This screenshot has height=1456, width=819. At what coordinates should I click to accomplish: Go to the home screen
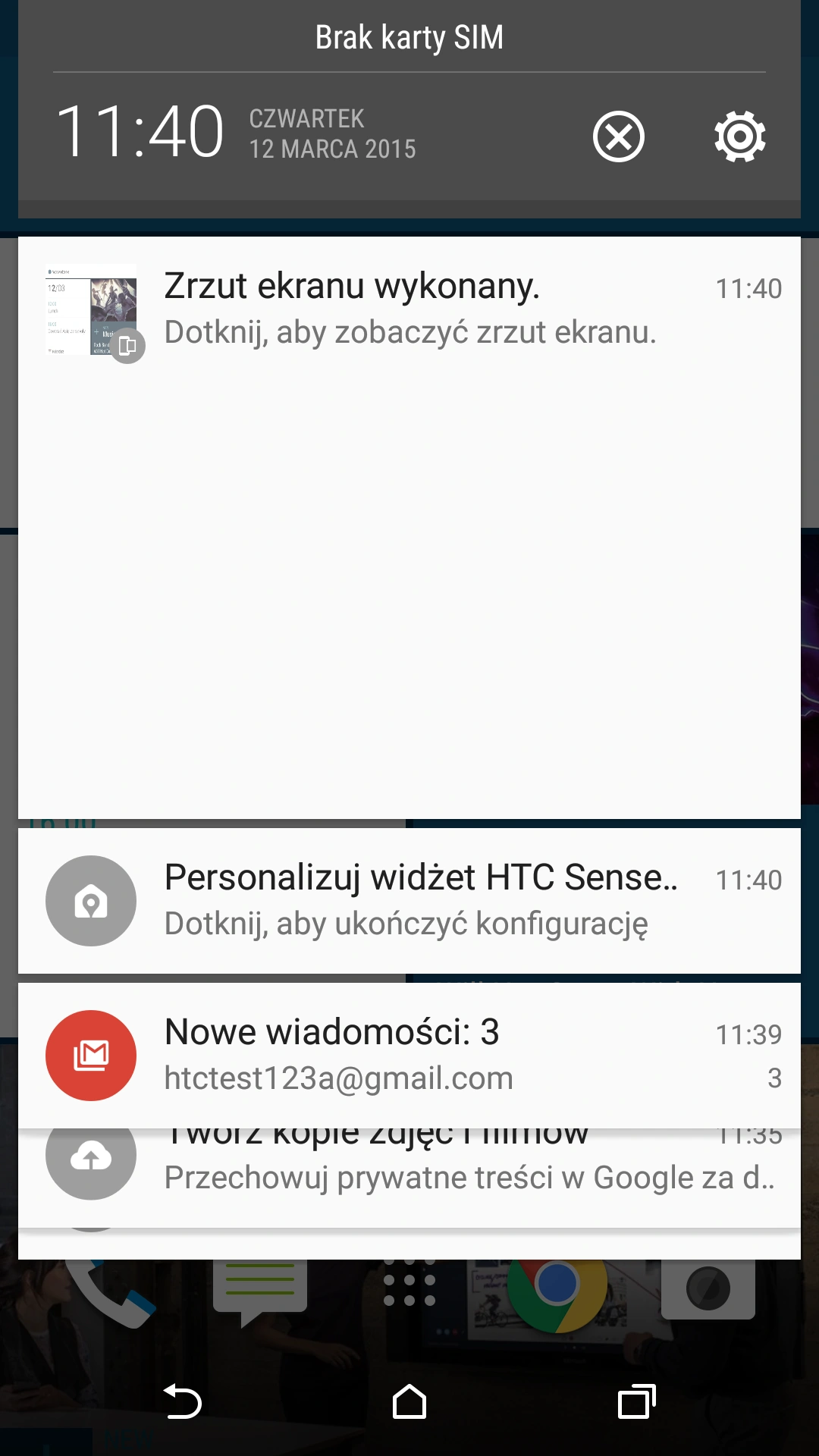pyautogui.click(x=409, y=1401)
